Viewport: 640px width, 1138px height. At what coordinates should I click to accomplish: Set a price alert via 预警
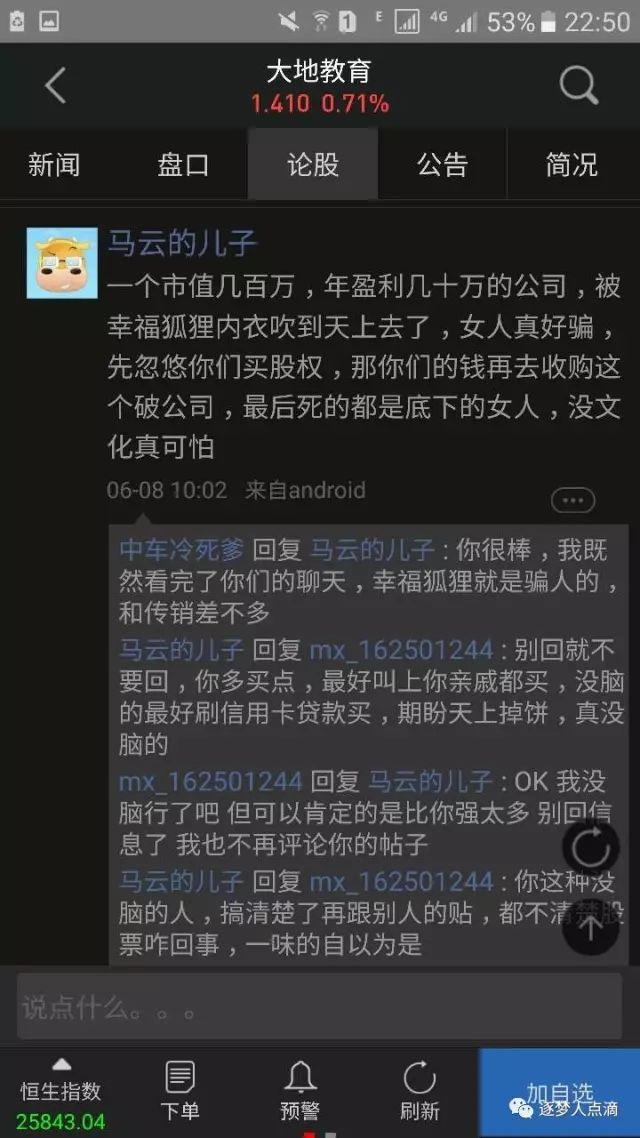click(300, 1093)
